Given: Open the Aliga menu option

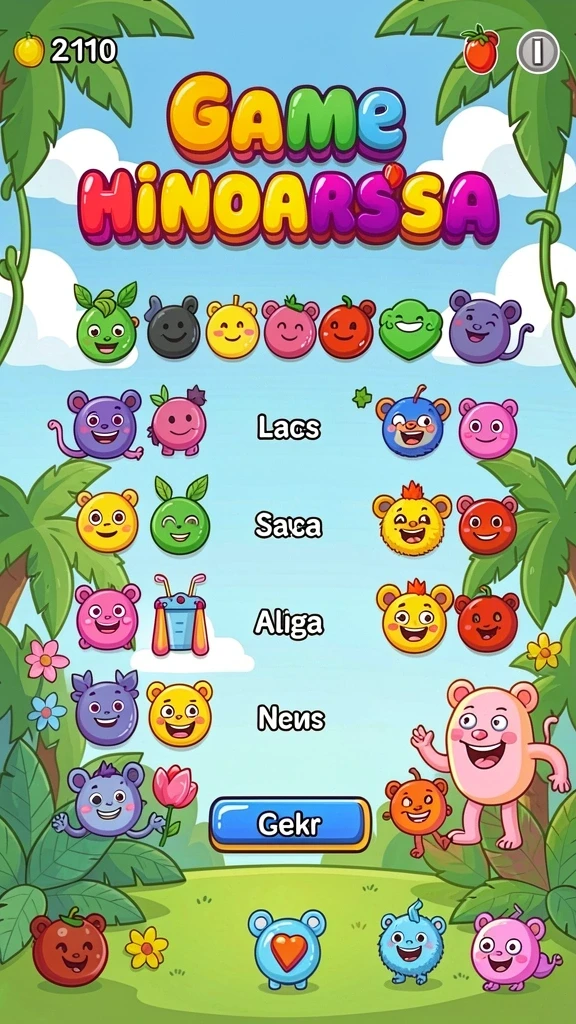Looking at the screenshot, I should (288, 622).
